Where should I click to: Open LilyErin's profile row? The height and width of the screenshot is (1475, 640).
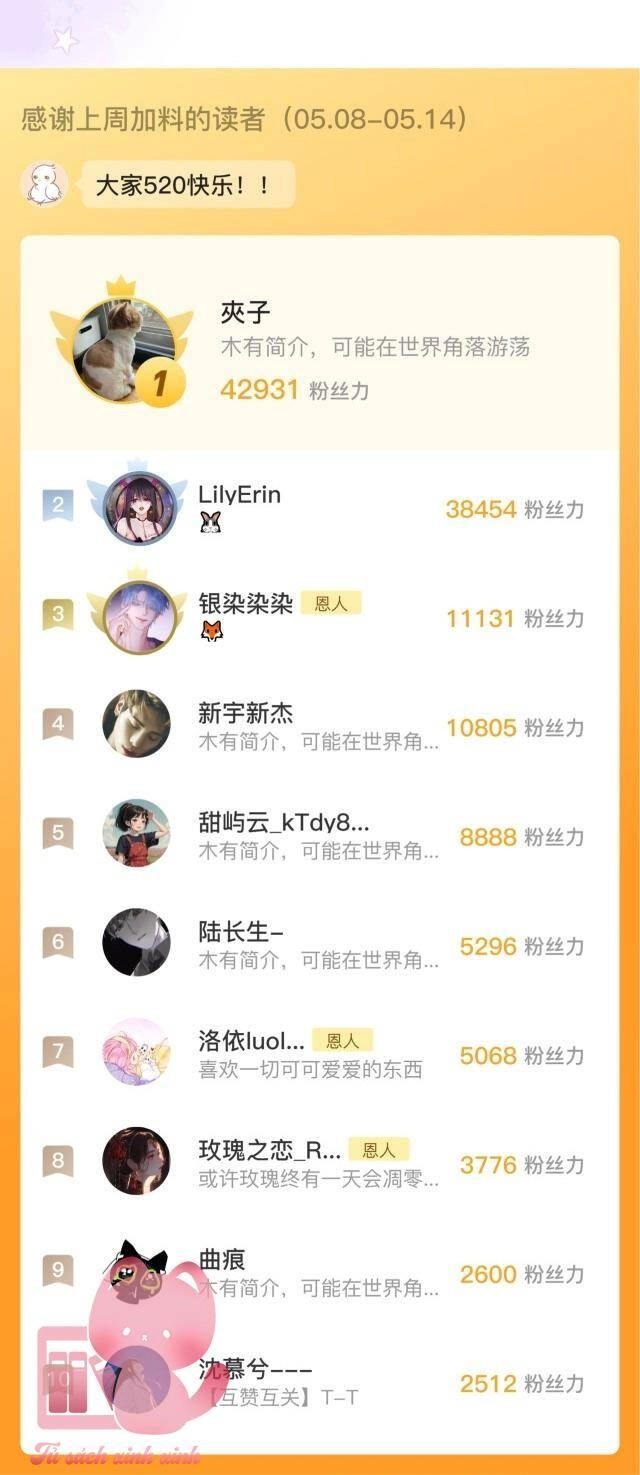point(240,495)
